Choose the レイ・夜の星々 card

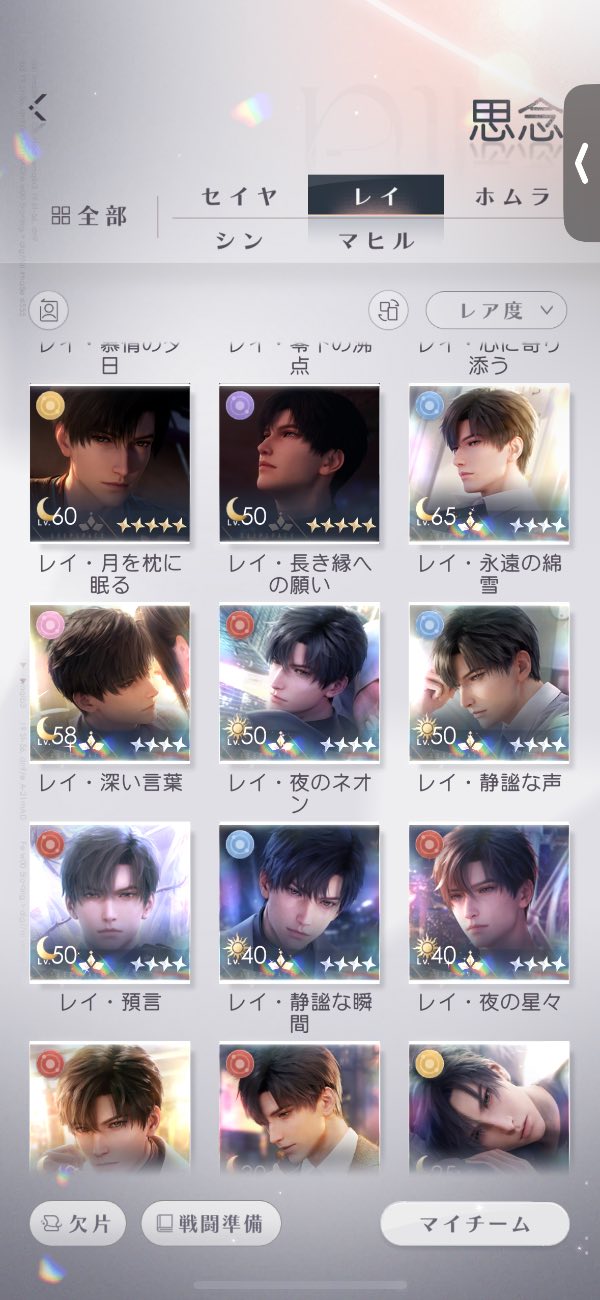(x=489, y=903)
